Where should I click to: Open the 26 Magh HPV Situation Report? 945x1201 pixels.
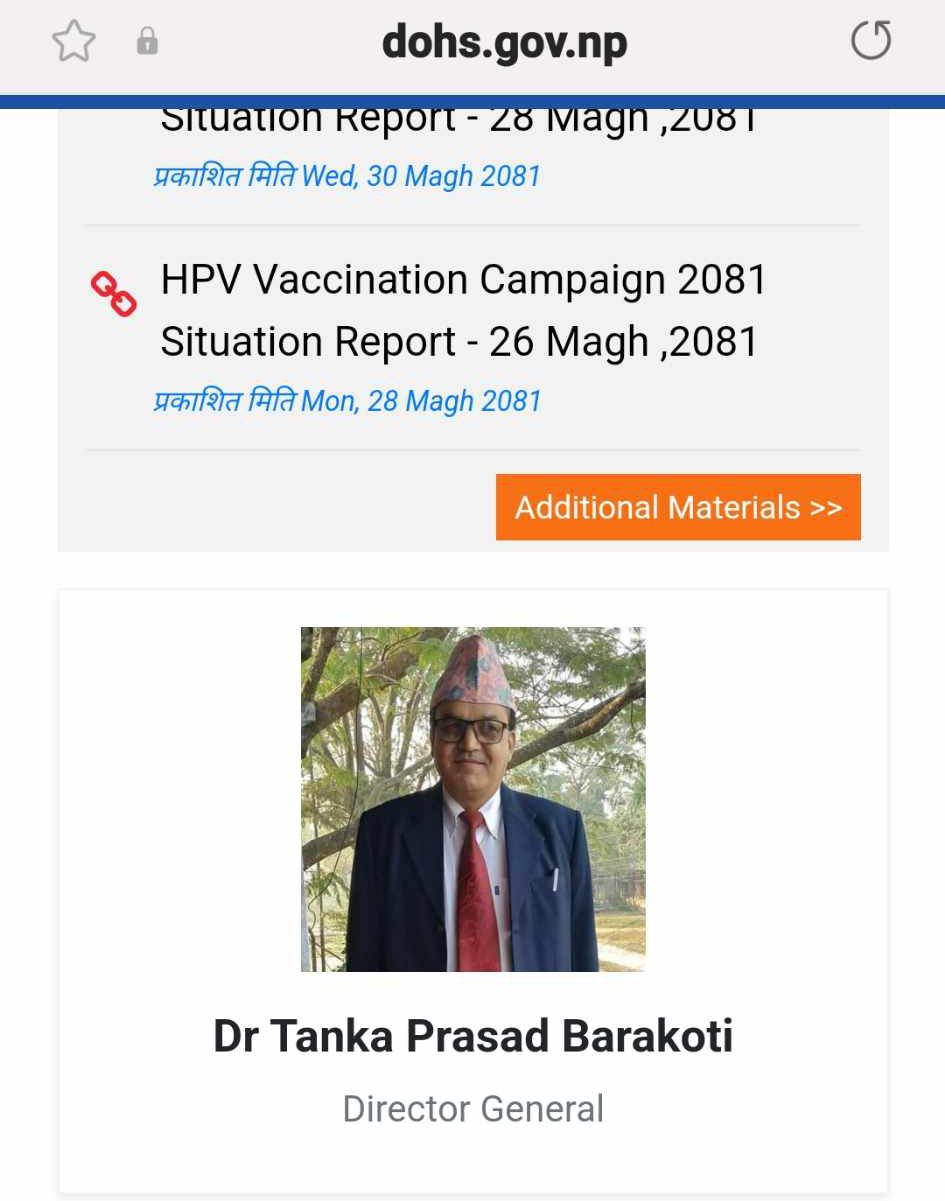pos(462,311)
